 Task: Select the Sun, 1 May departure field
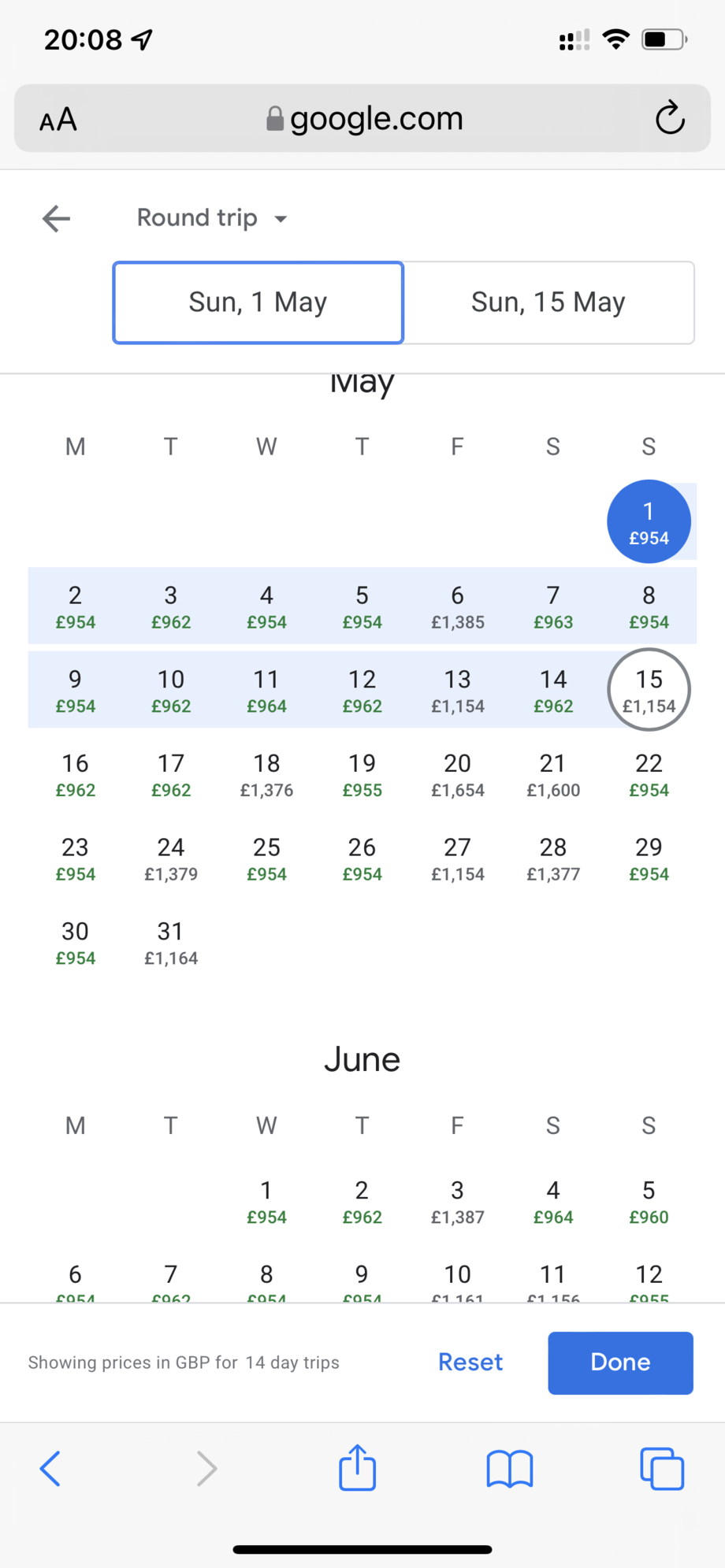258,302
